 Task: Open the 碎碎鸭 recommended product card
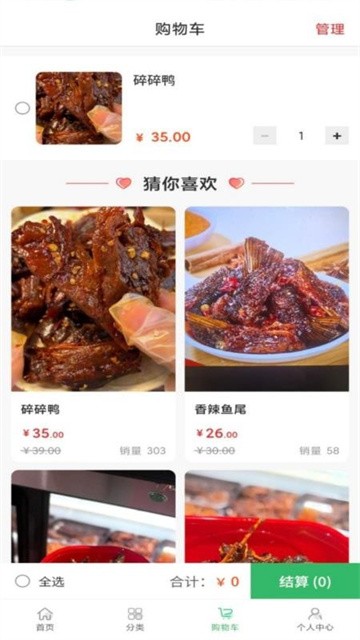(93, 334)
